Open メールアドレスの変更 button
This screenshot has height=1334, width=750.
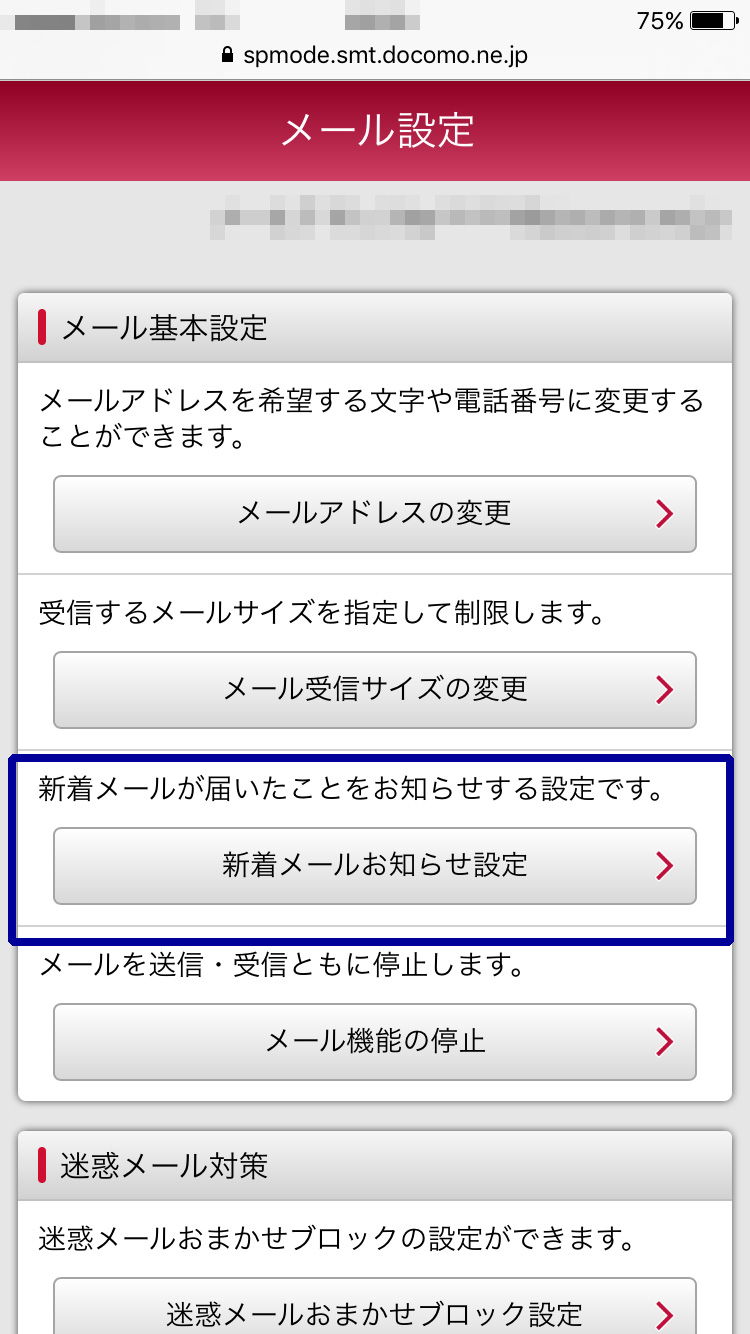click(x=374, y=514)
